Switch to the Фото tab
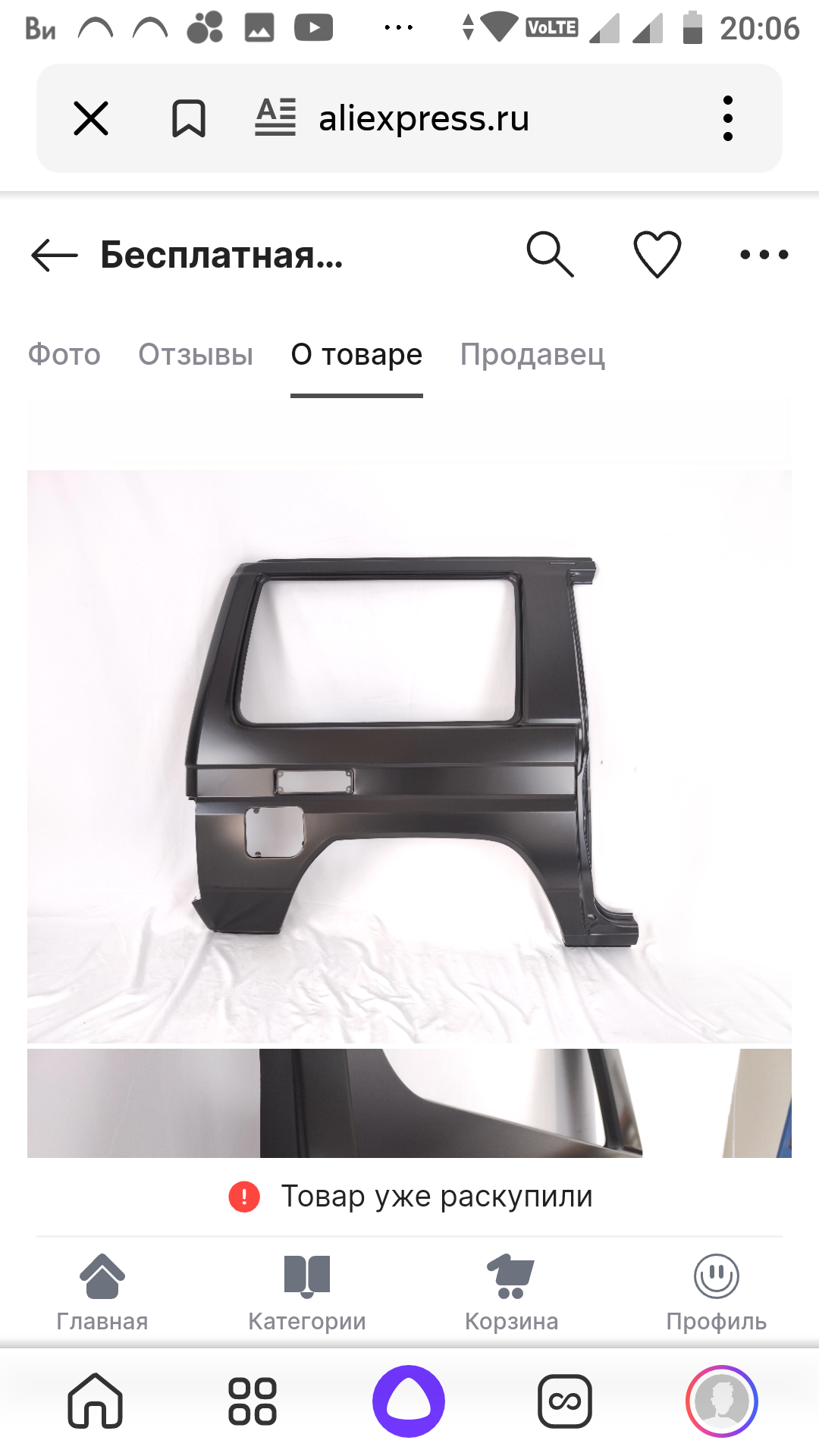The width and height of the screenshot is (819, 1456). tap(64, 354)
